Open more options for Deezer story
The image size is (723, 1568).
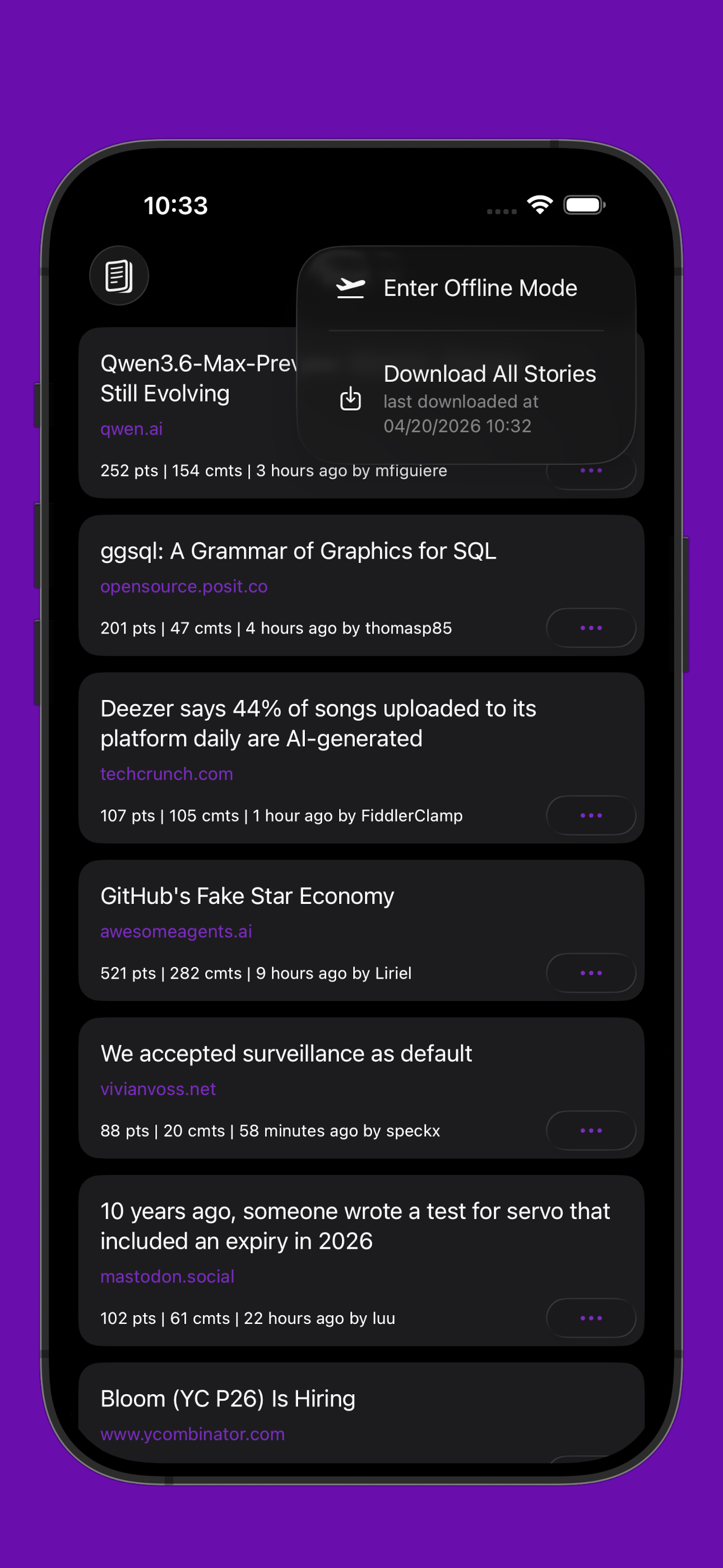(590, 815)
